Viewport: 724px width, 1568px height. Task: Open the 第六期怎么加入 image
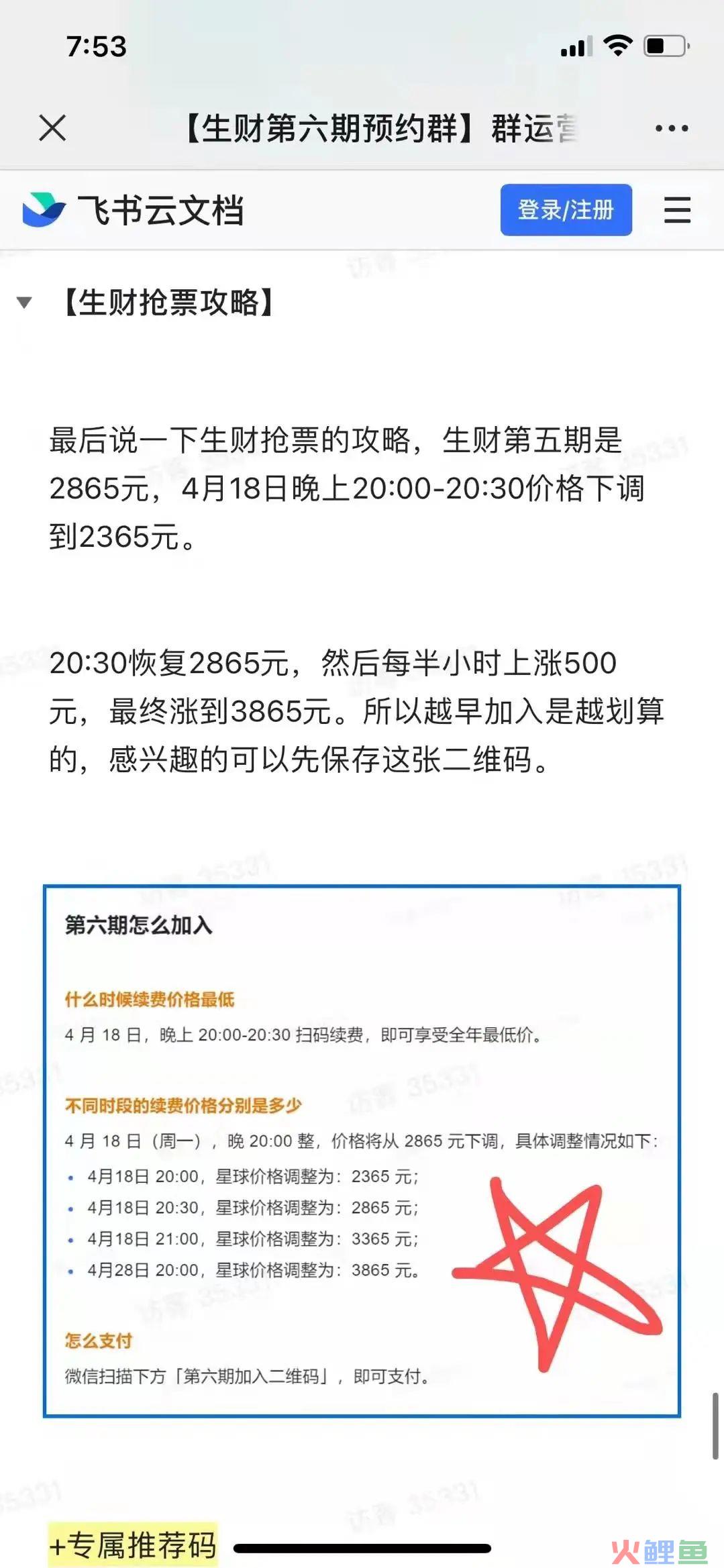tap(362, 1150)
